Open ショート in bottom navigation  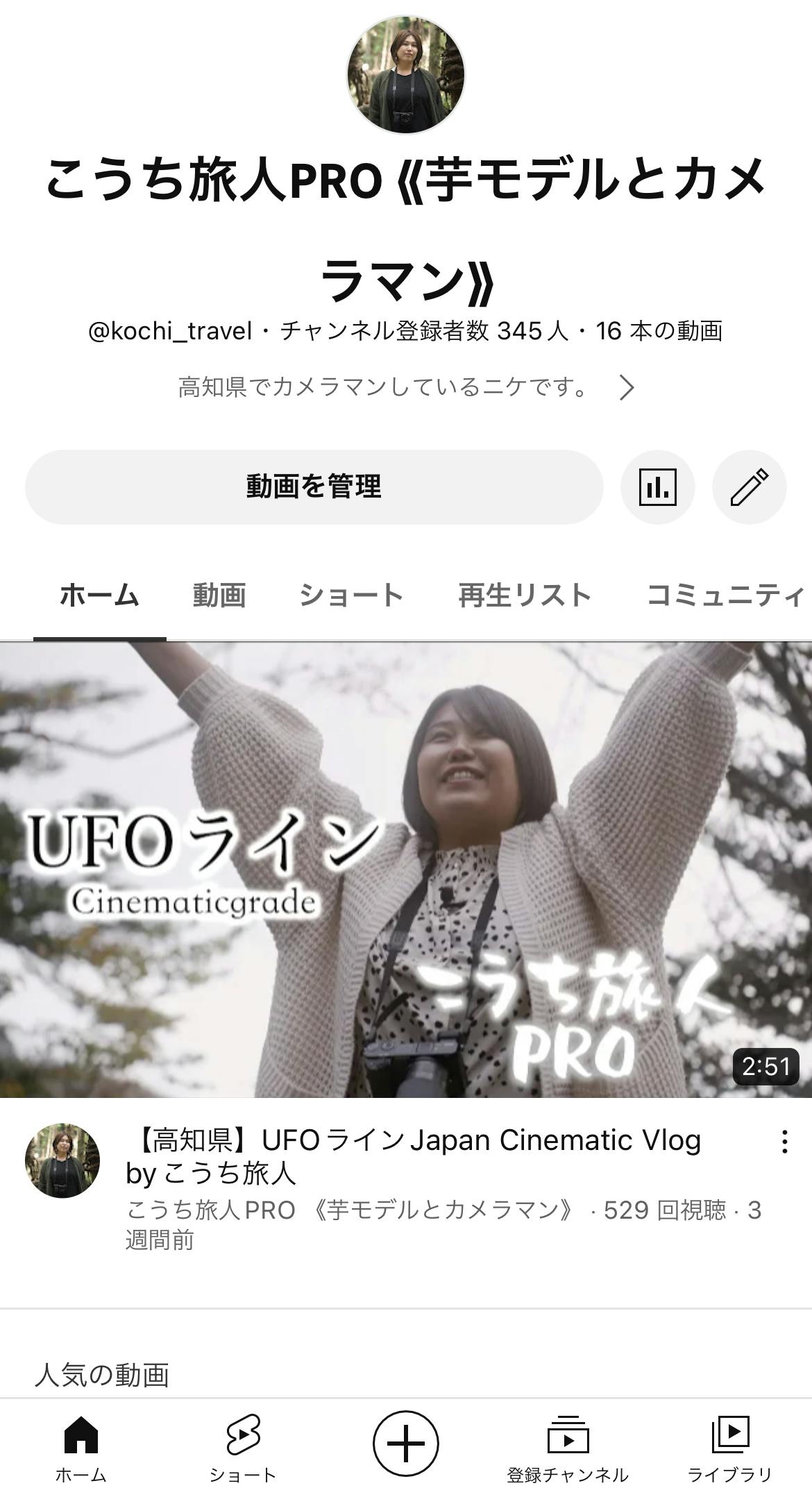coord(243,1448)
